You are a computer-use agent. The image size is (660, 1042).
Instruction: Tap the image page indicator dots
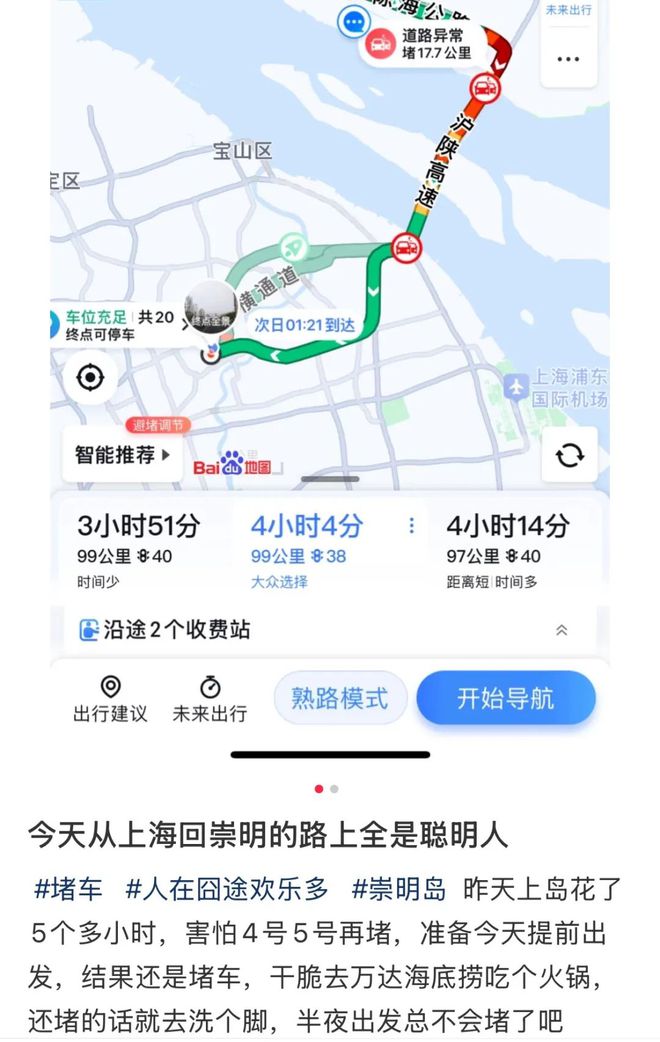(326, 789)
